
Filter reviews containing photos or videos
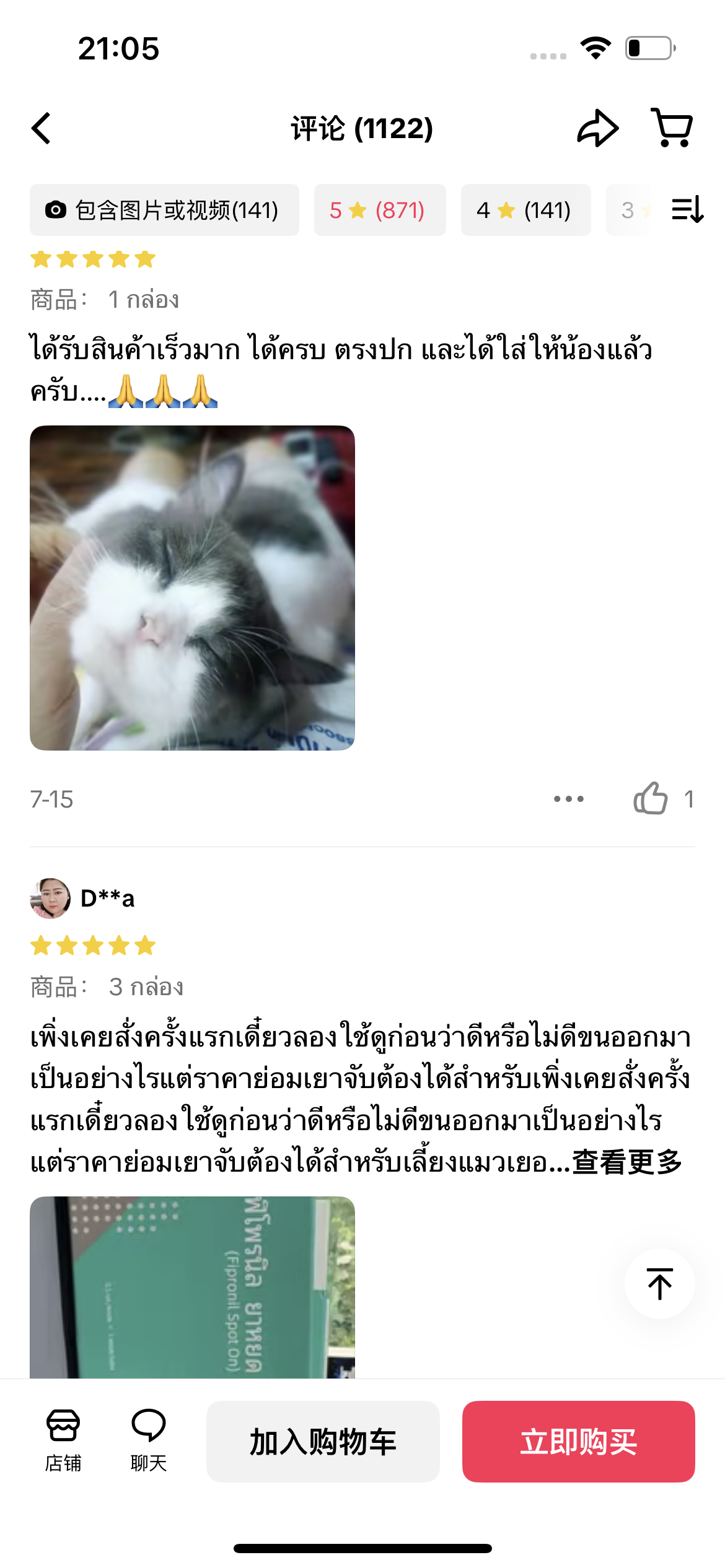pyautogui.click(x=164, y=210)
